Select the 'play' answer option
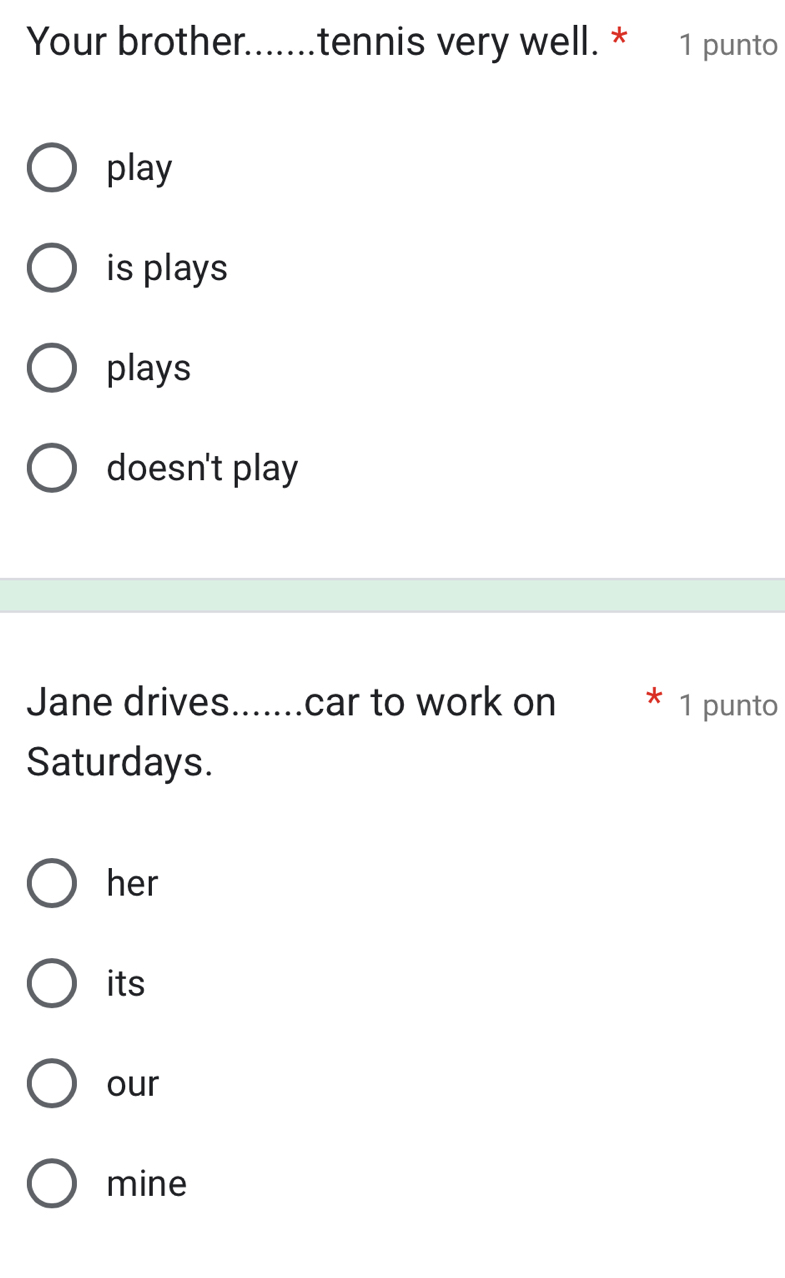 click(52, 168)
